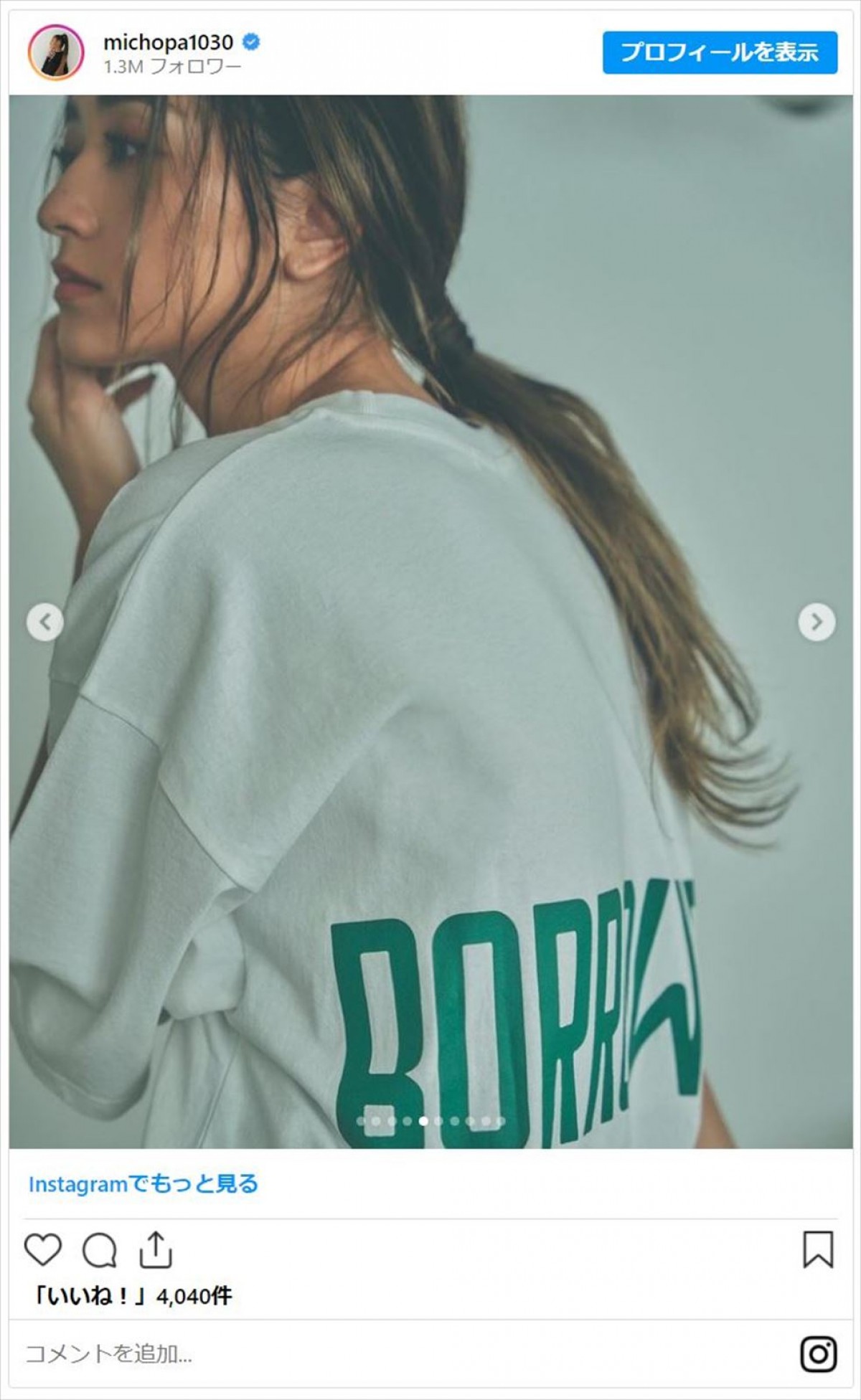Go to the next photo in the carousel

816,622
